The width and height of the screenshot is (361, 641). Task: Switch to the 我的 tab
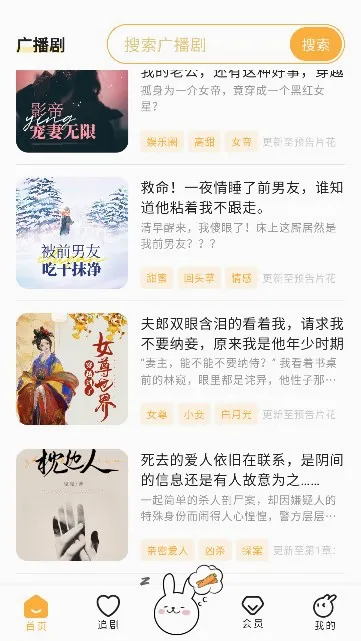325,612
